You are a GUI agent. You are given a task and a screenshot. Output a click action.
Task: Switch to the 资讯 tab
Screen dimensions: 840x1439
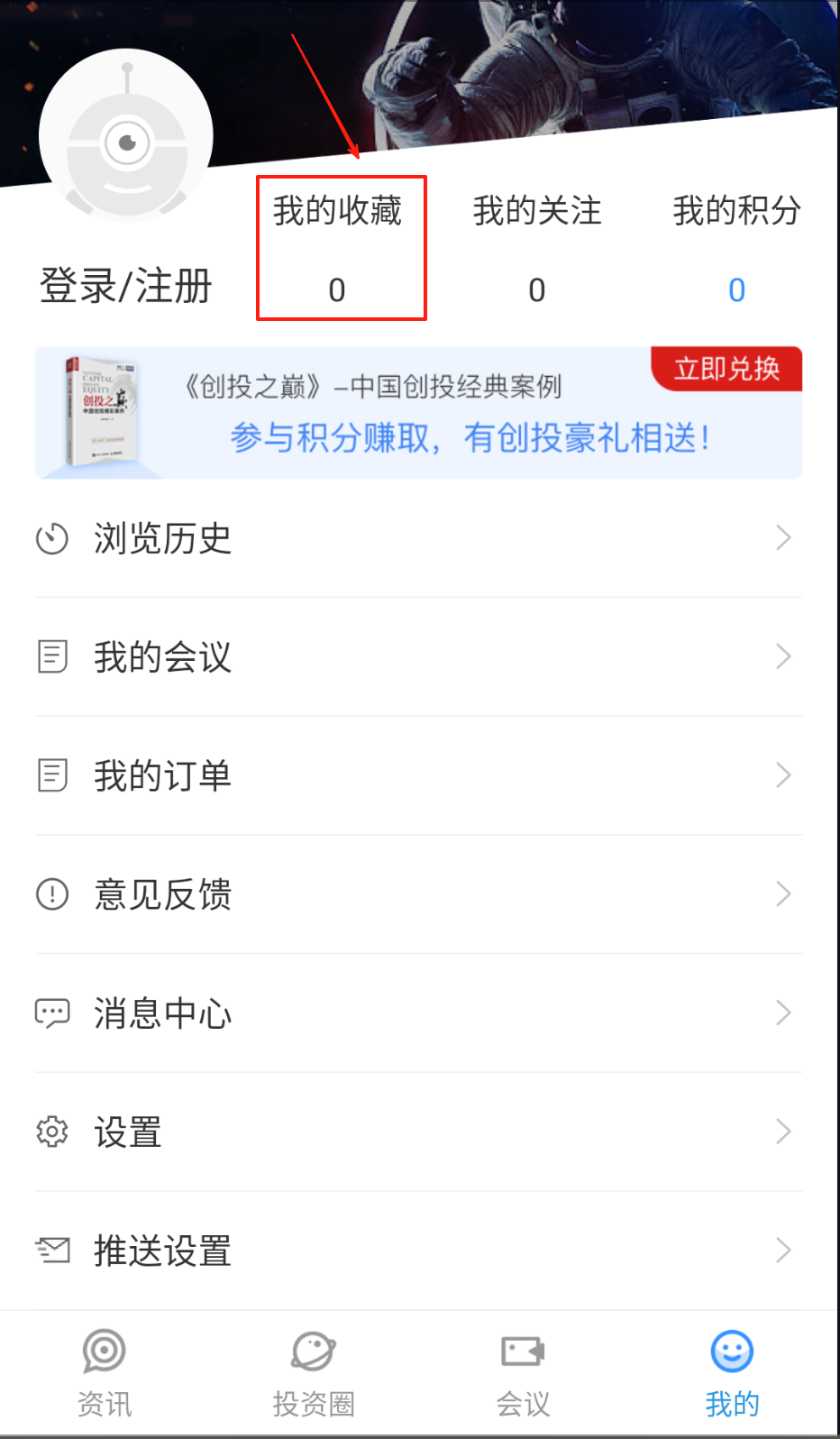[105, 1372]
